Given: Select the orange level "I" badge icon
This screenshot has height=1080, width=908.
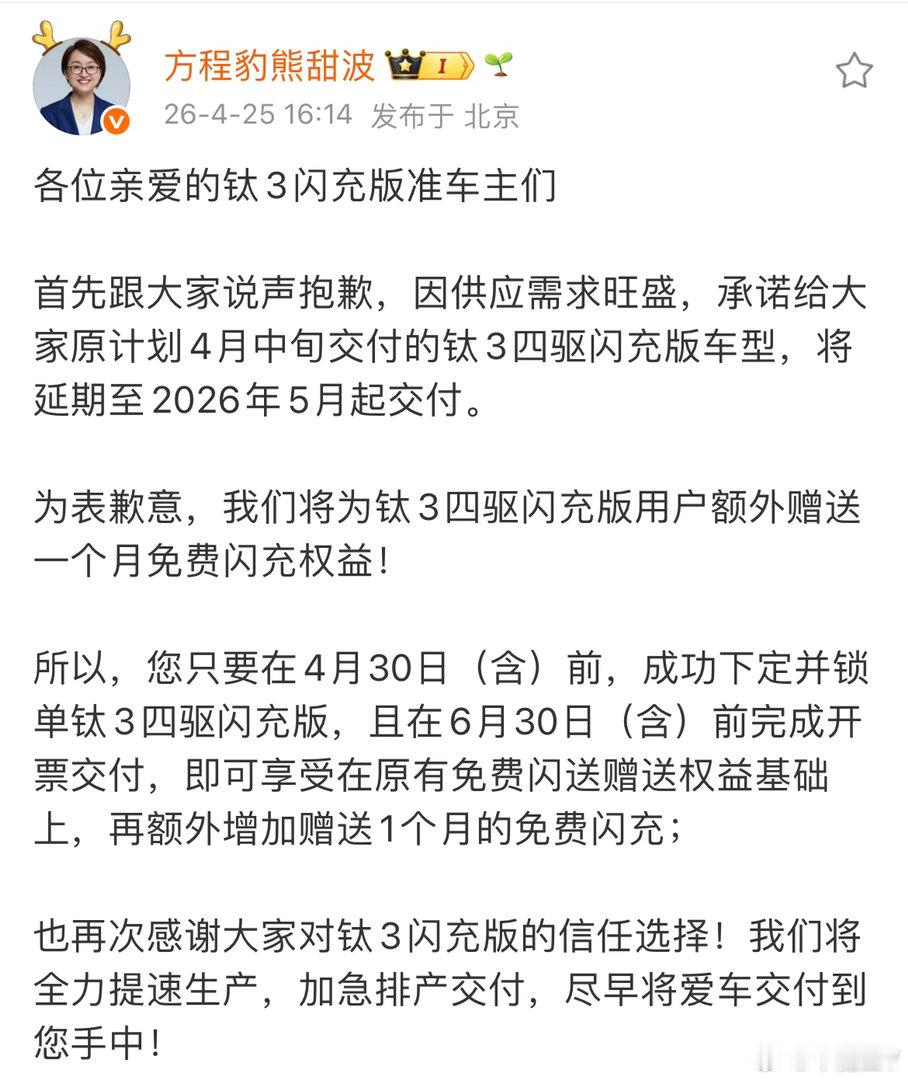Looking at the screenshot, I should click(x=443, y=65).
